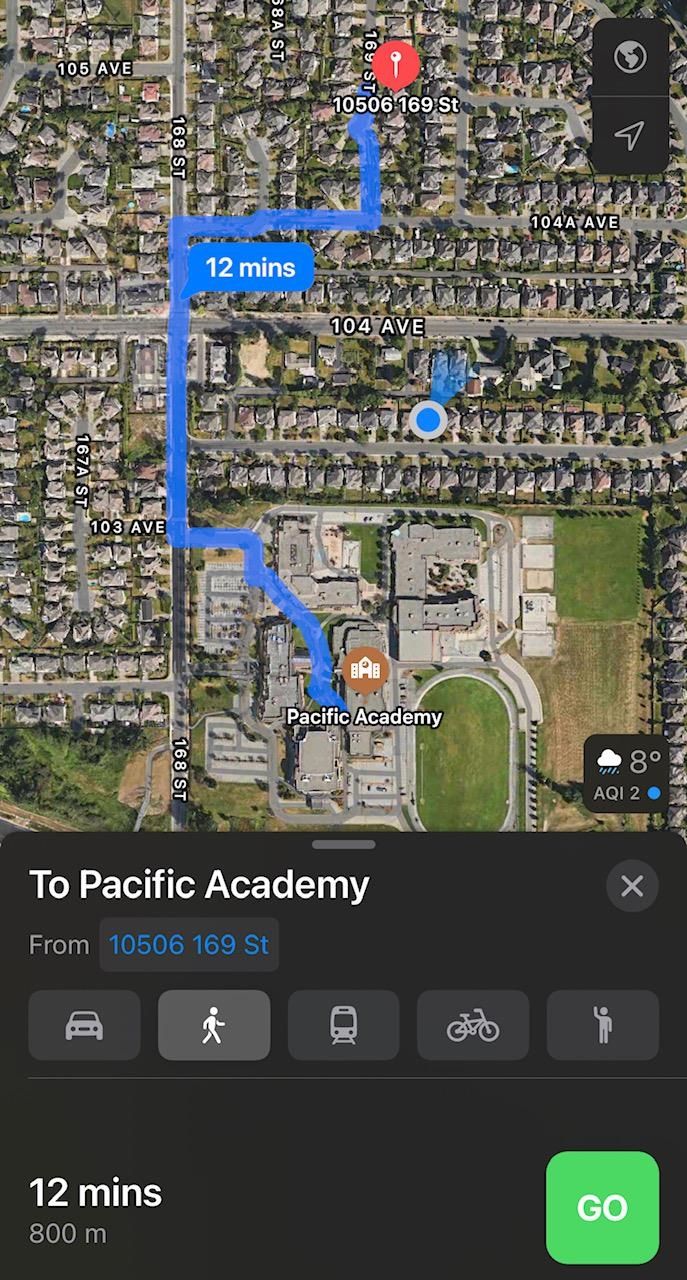Viewport: 687px width, 1280px height.
Task: Select the walking directions tab
Action: tap(214, 1025)
